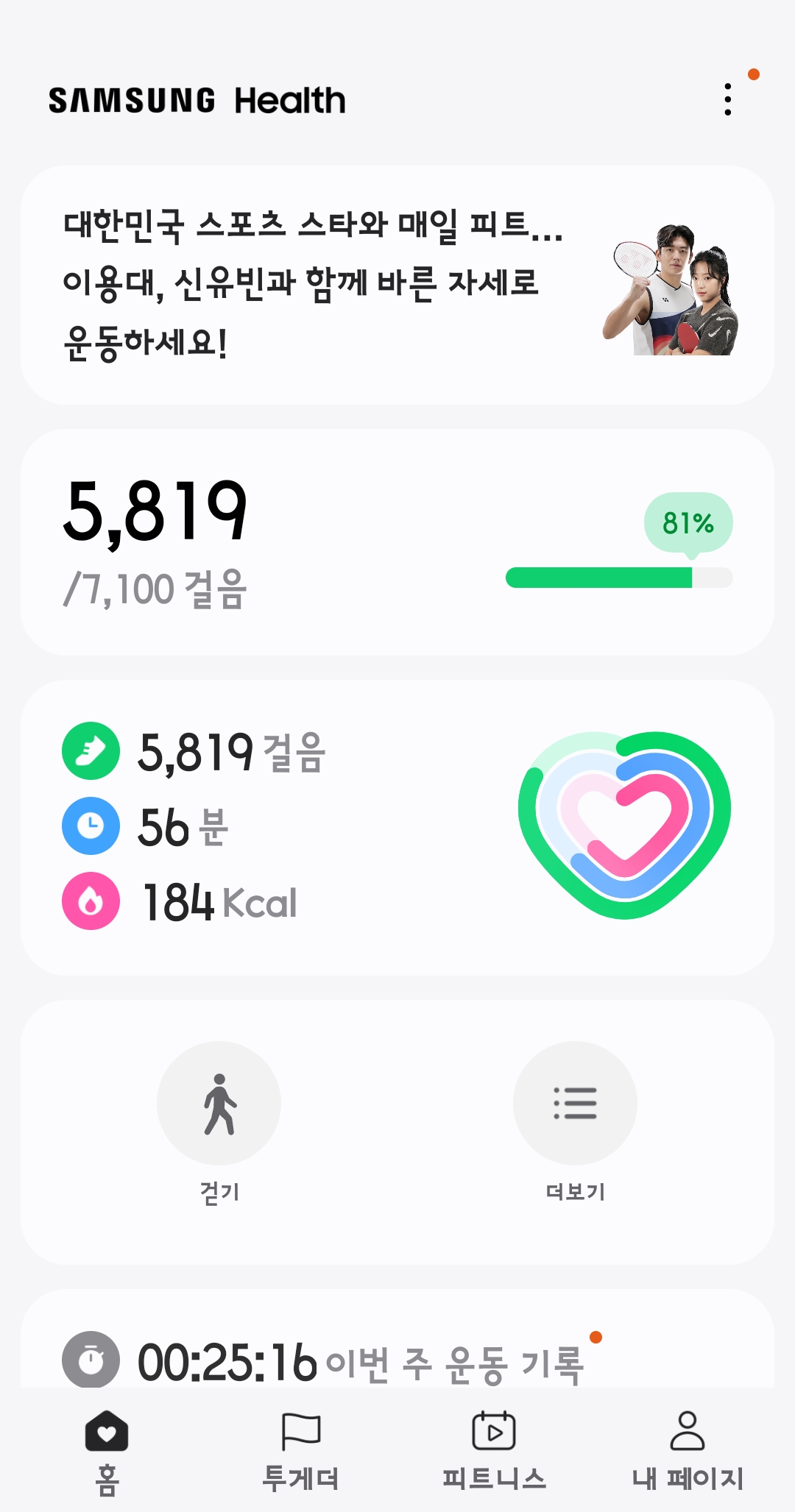795x1512 pixels.
Task: Open the more options menu
Action: click(728, 100)
